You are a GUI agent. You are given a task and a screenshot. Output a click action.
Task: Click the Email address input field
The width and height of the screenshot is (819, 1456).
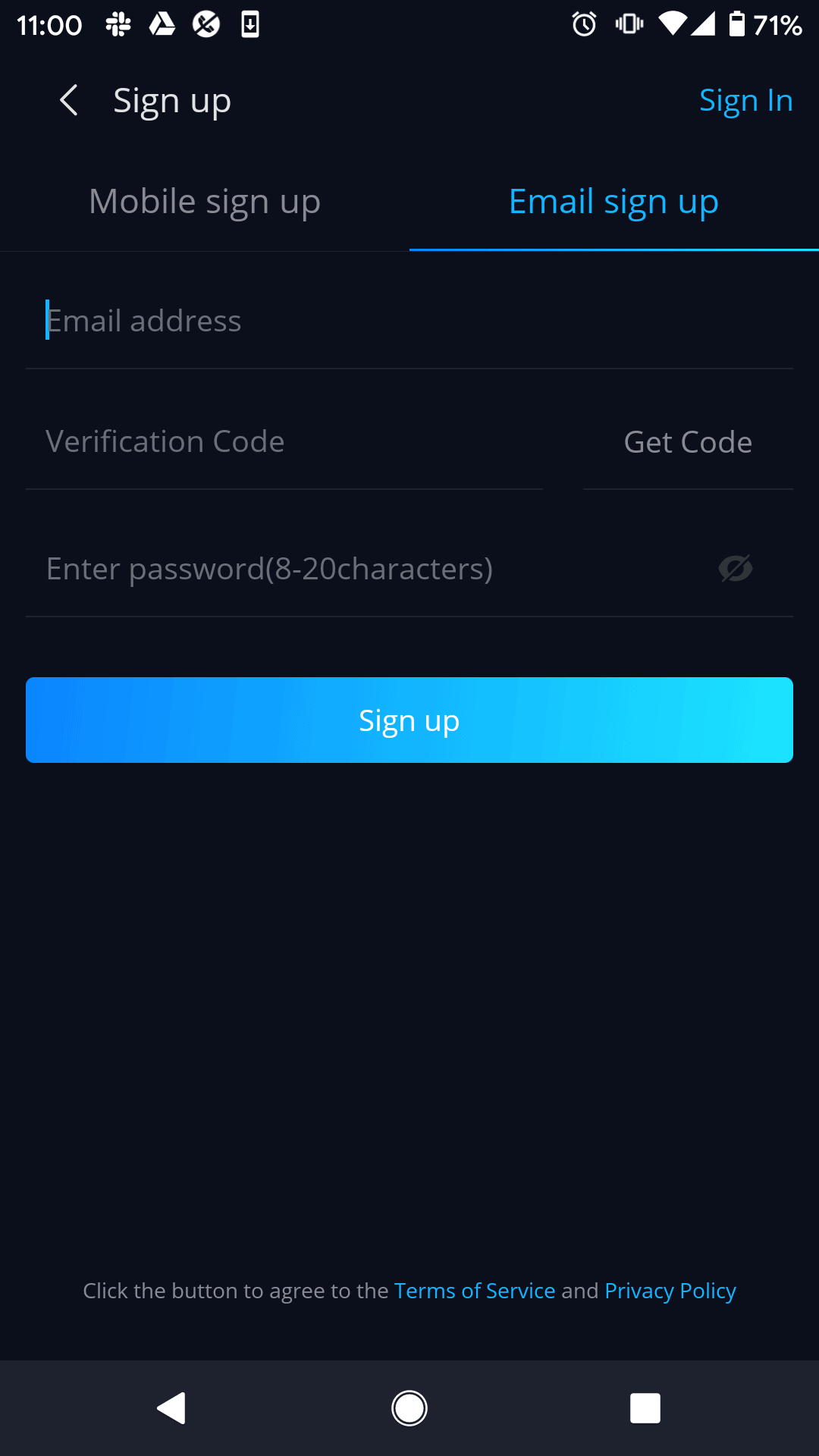pos(303,321)
